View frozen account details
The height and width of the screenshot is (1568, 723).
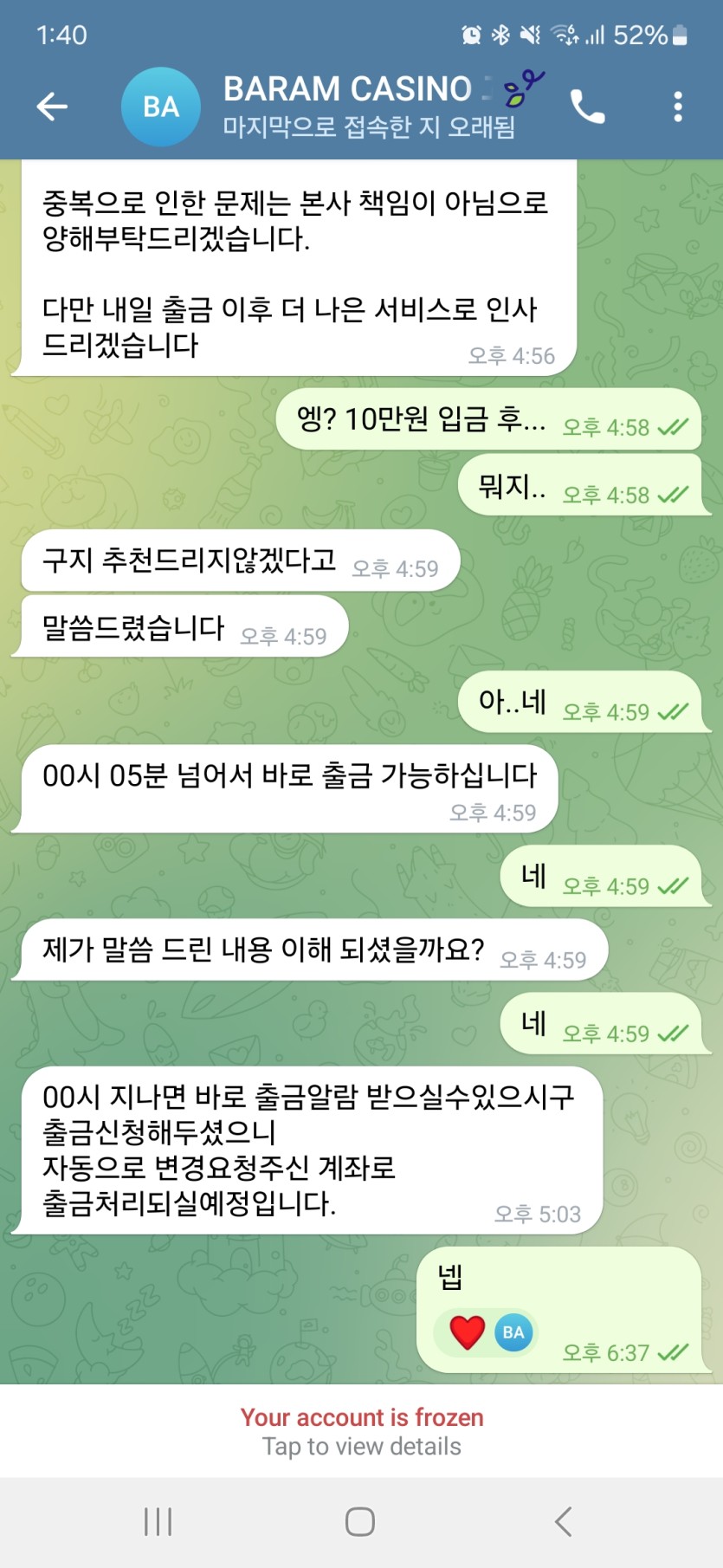coord(361,1431)
